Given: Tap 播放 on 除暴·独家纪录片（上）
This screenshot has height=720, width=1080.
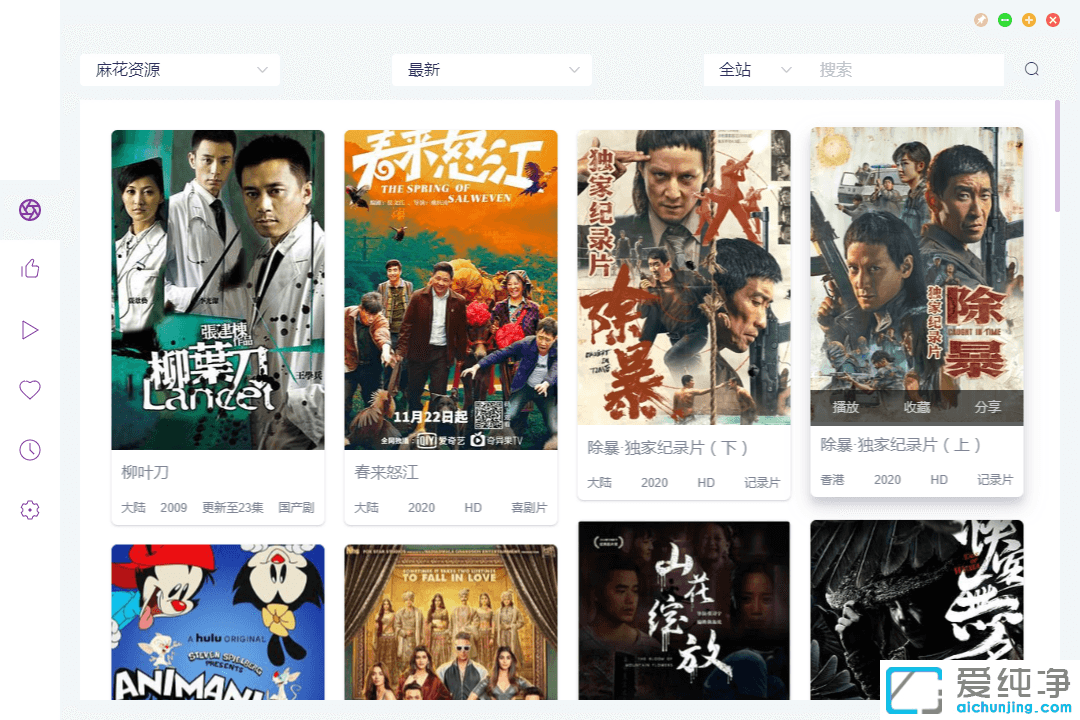Looking at the screenshot, I should click(846, 407).
